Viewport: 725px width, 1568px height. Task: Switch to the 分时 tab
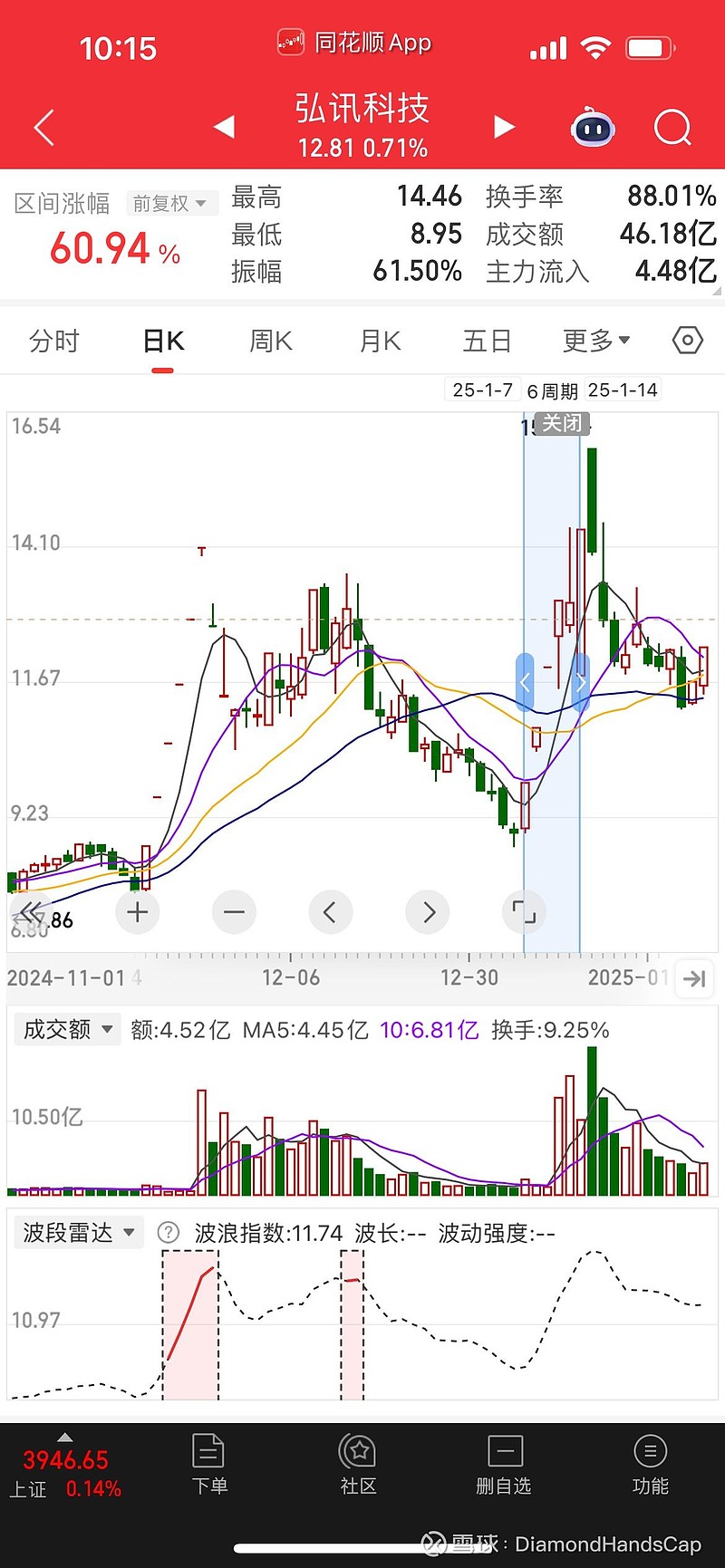click(54, 341)
